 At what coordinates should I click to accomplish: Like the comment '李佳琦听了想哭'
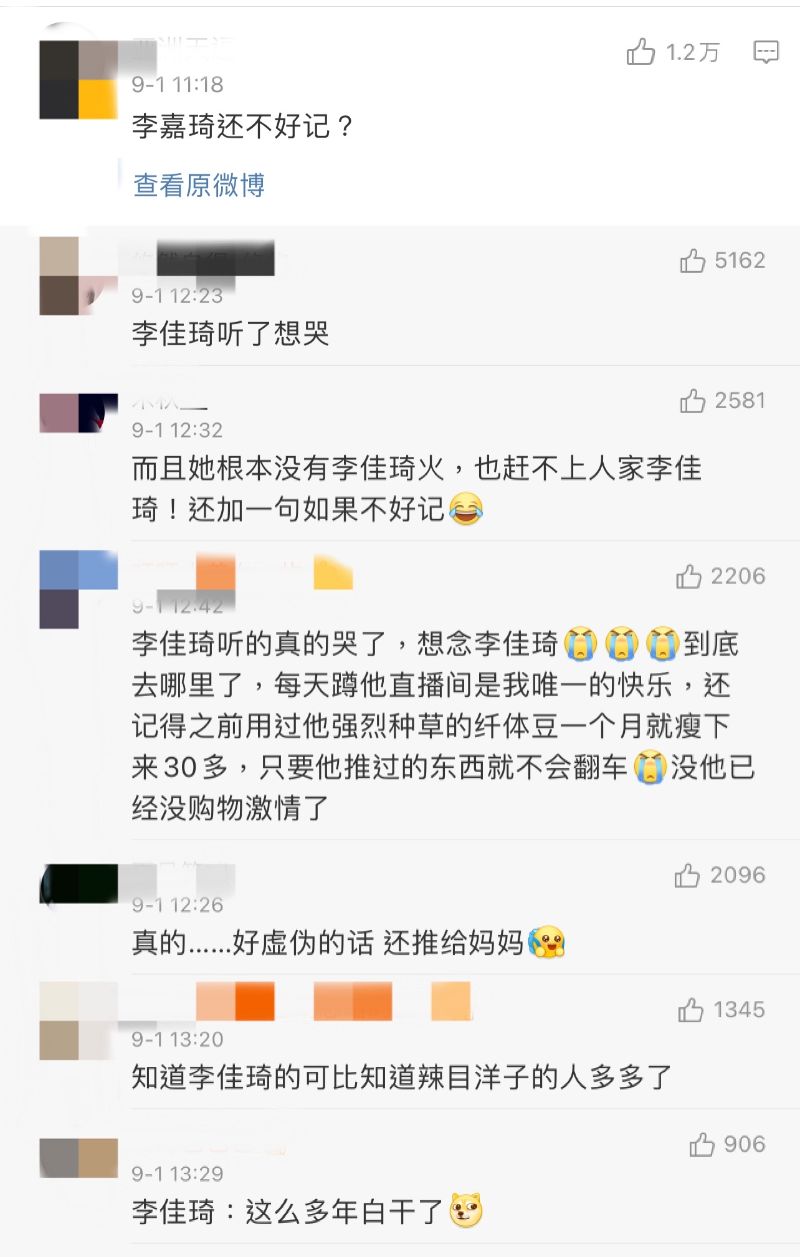click(693, 261)
